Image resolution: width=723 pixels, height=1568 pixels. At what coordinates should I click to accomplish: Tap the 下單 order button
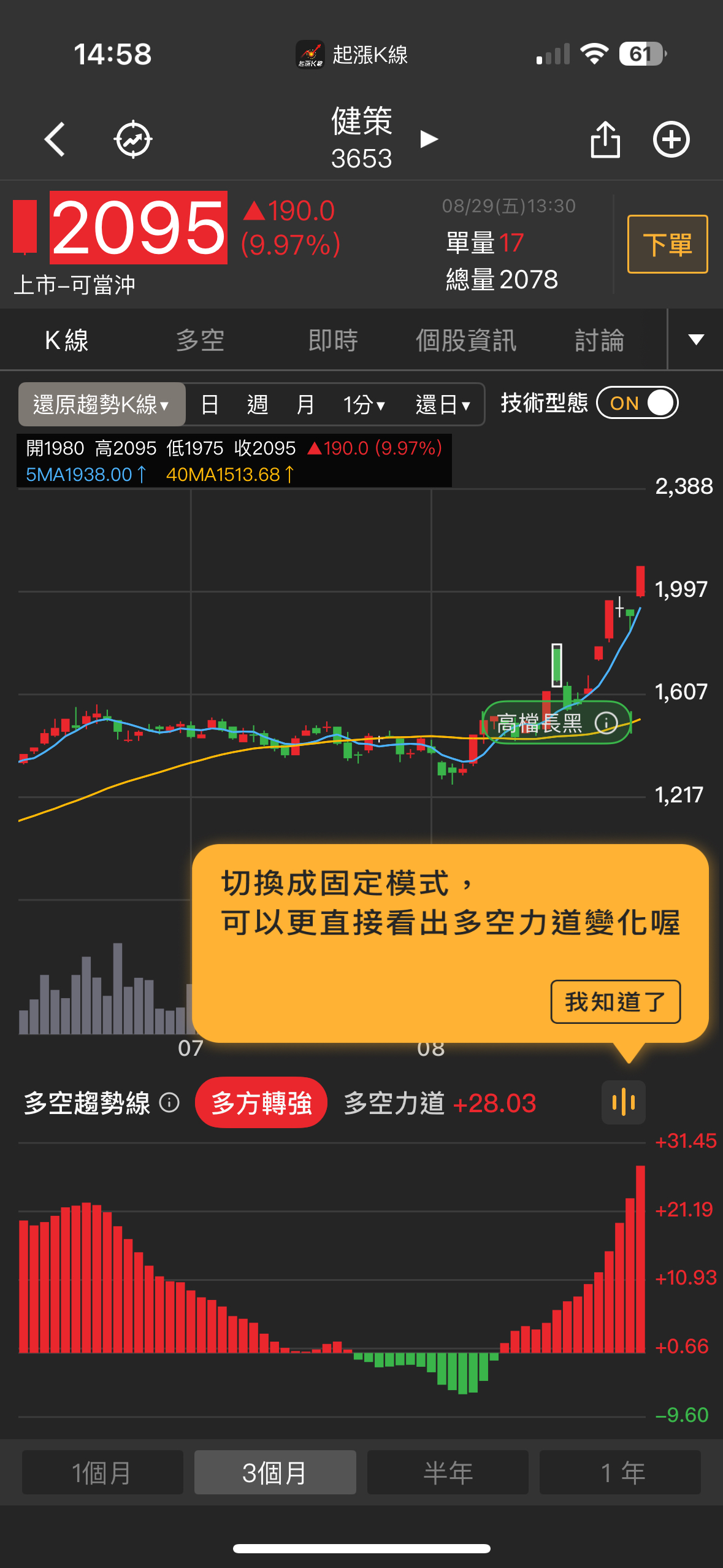click(x=667, y=244)
